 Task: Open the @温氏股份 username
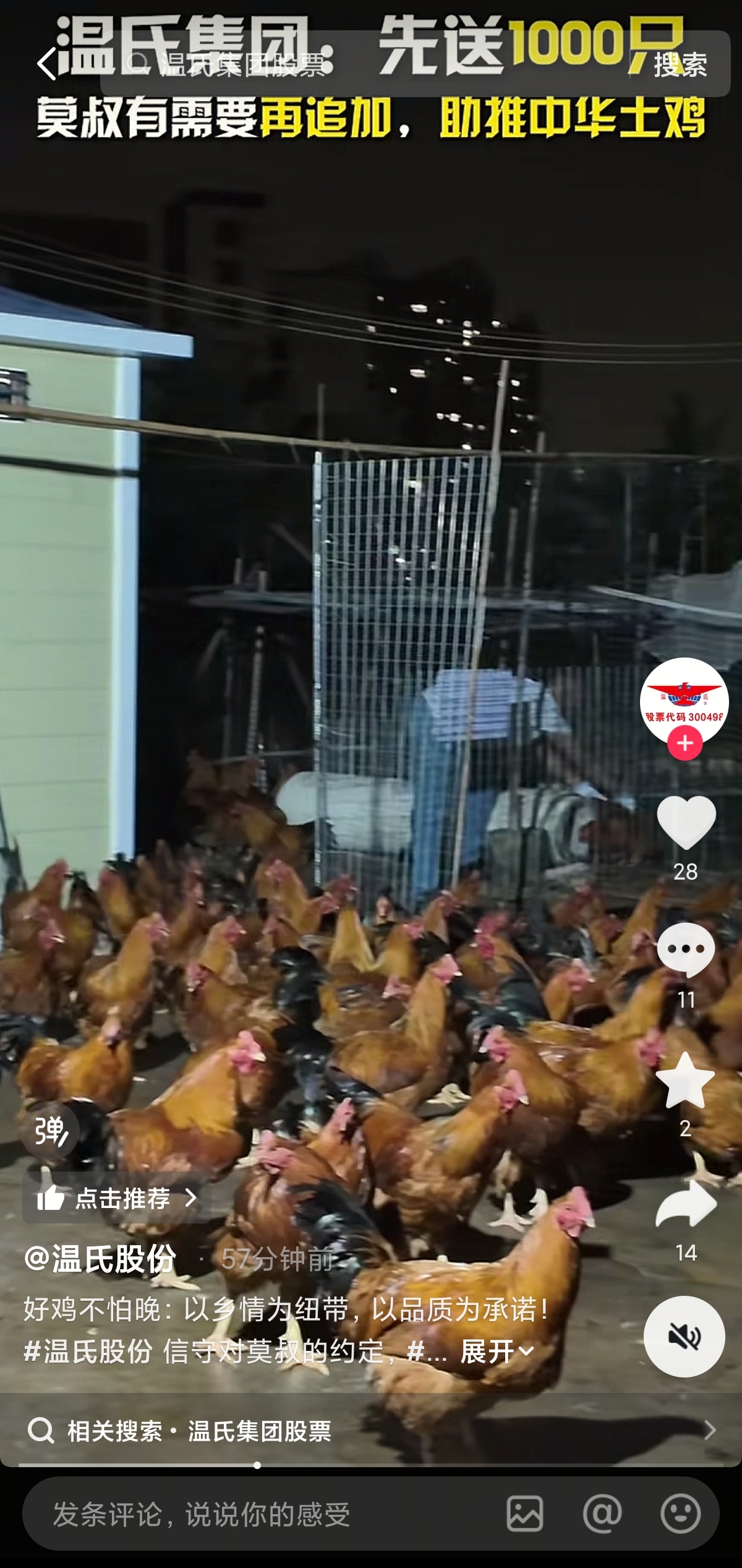100,1257
